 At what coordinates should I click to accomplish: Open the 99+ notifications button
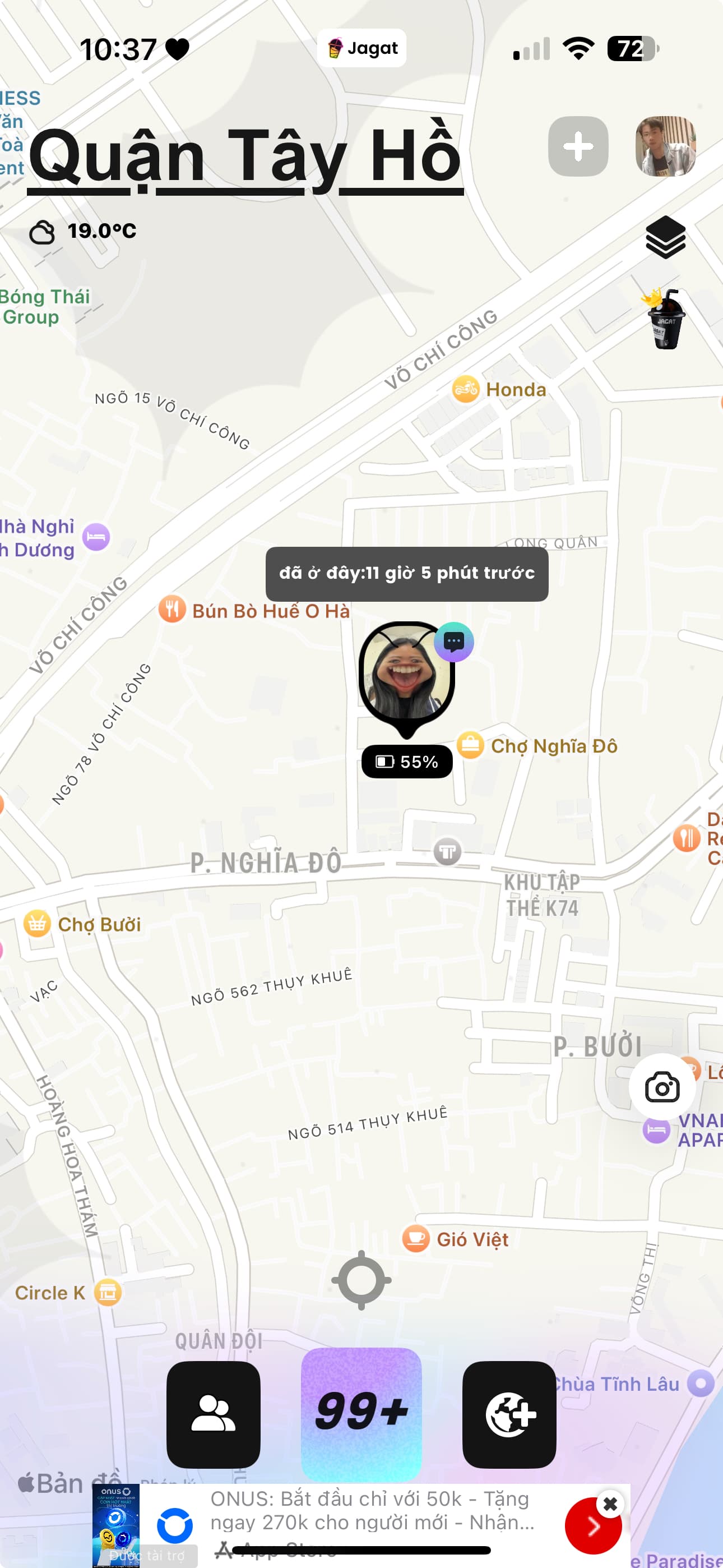click(x=361, y=1413)
